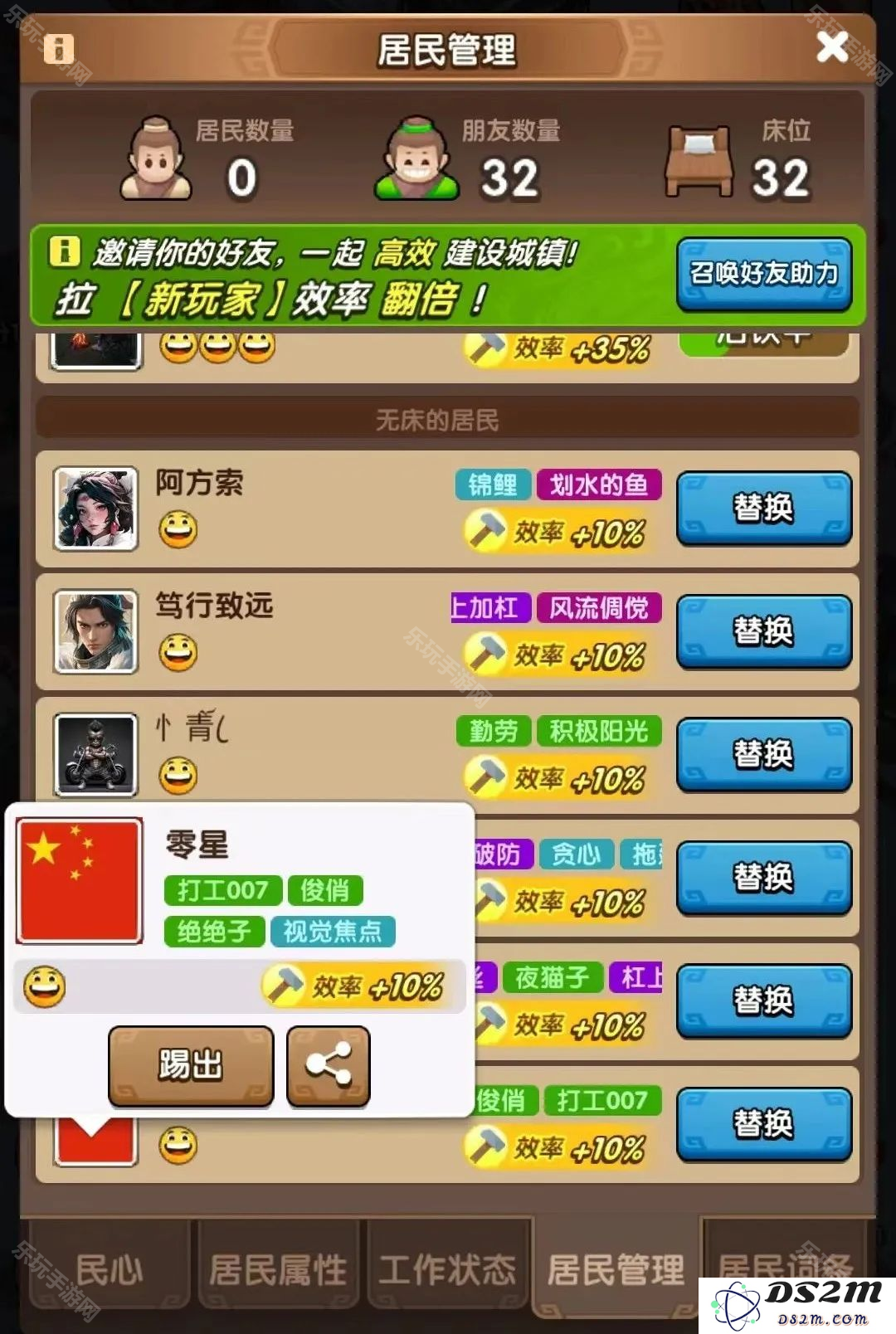The width and height of the screenshot is (896, 1334).
Task: Switch to the 居民属性 tab
Action: pyautogui.click(x=278, y=1269)
